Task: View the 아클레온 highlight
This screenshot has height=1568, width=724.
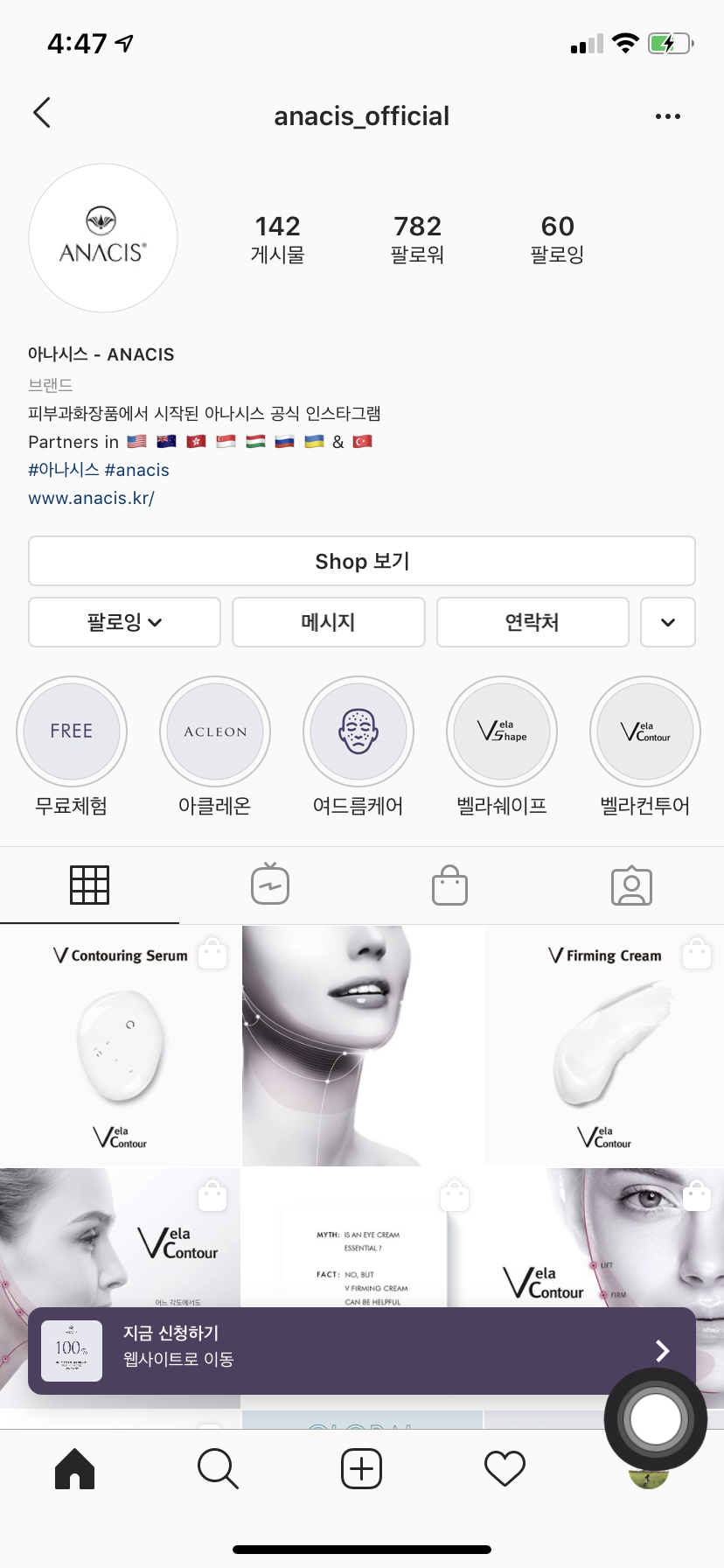Action: pos(215,731)
